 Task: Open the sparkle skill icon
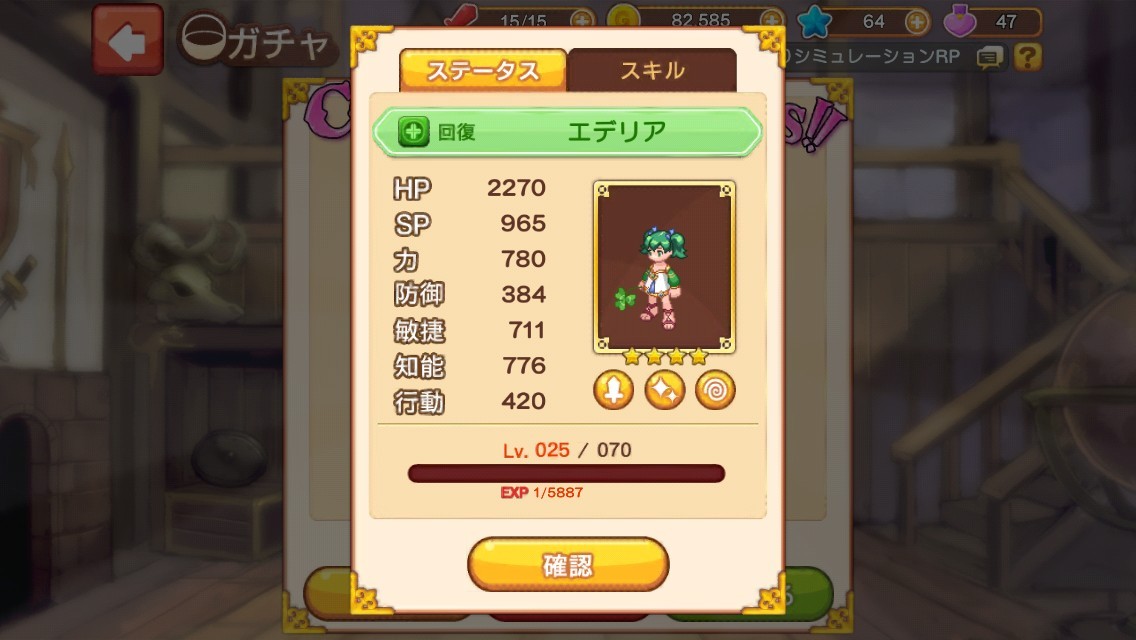[664, 390]
